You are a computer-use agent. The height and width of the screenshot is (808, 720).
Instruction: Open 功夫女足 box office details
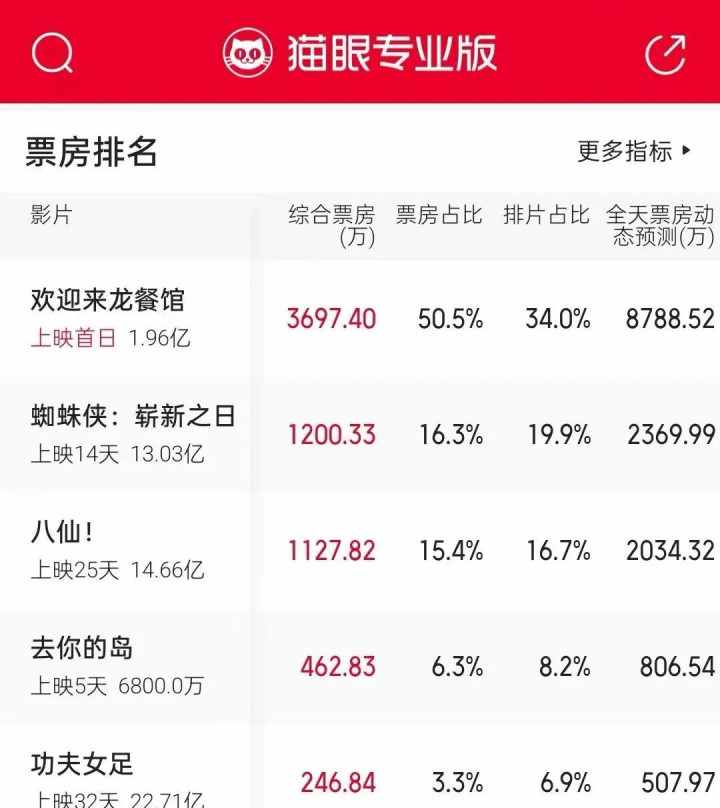360,766
